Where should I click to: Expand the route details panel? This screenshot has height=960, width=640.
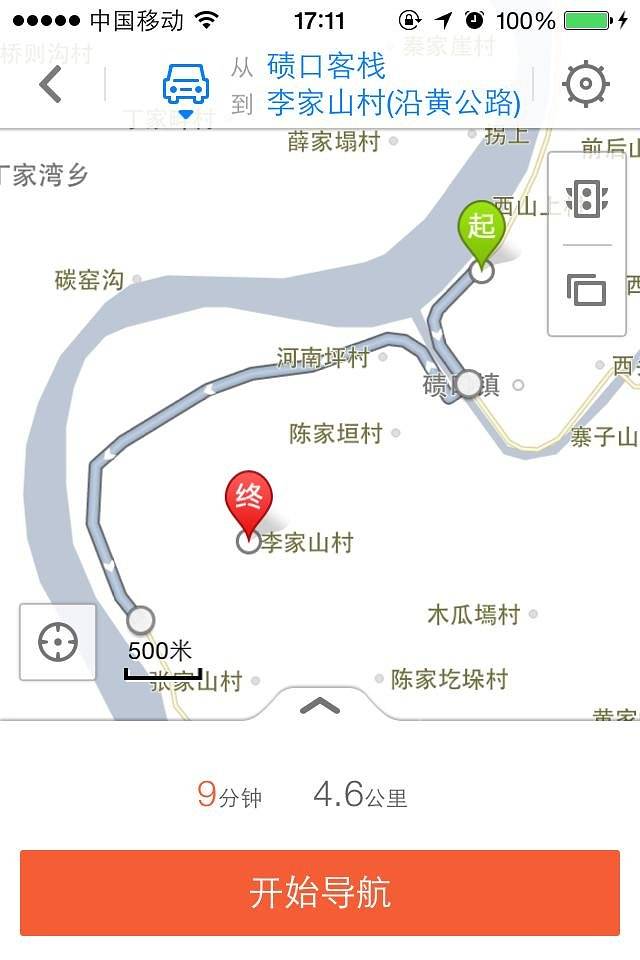pos(320,706)
